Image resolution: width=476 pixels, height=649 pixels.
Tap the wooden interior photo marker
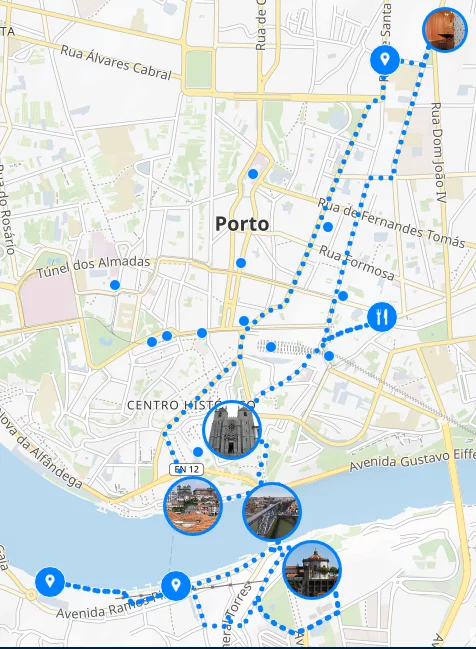coord(445,30)
